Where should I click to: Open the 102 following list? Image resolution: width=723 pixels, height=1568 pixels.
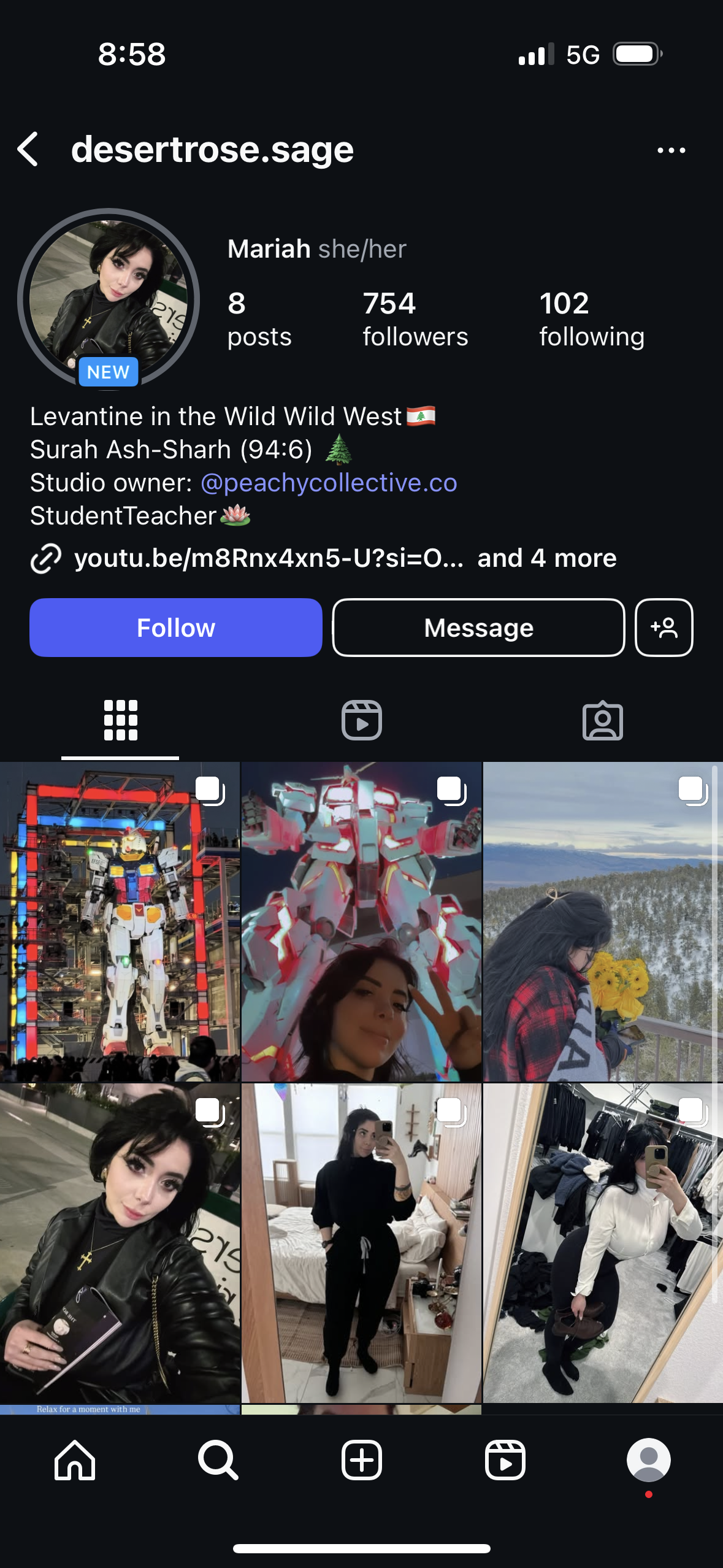pos(592,319)
